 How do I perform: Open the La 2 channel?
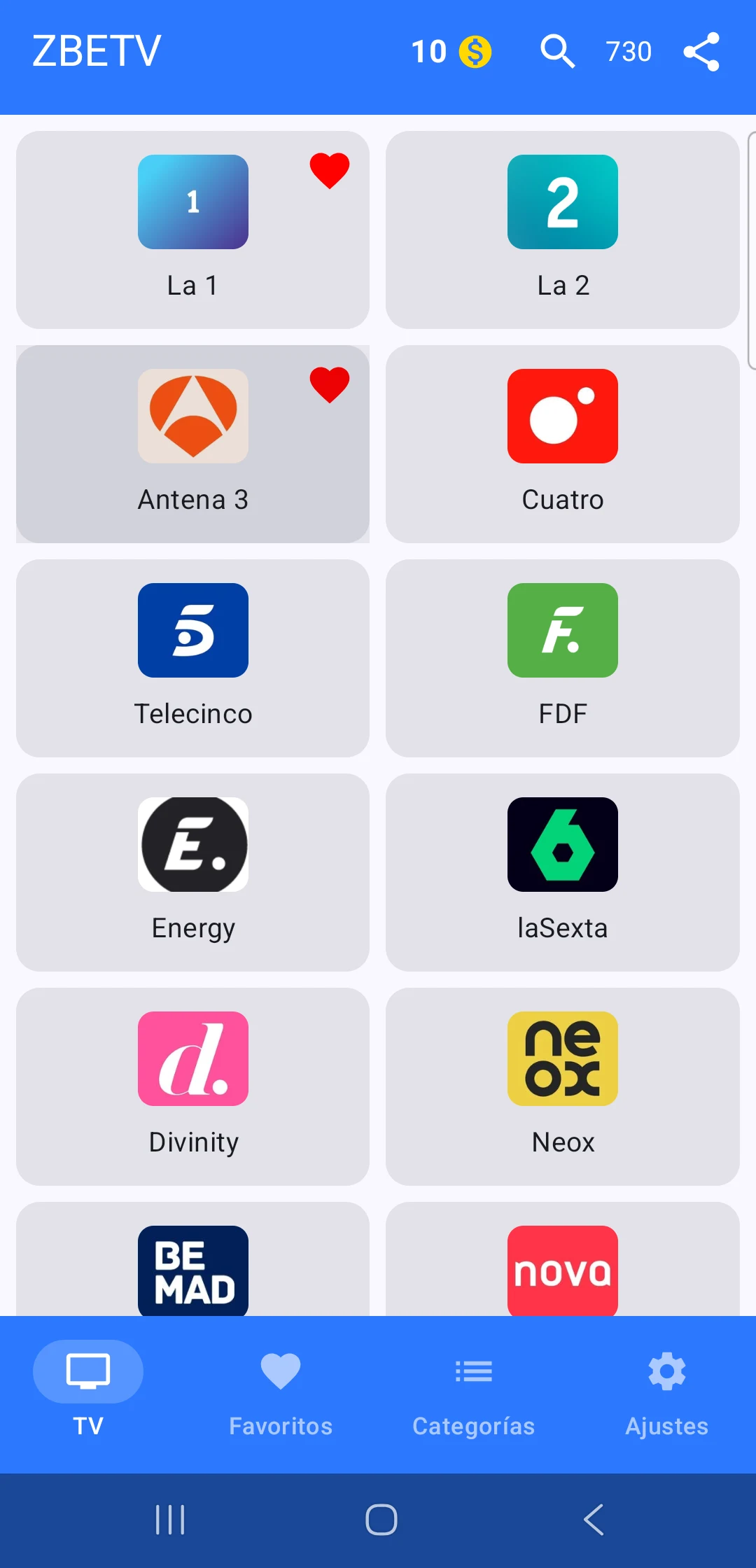pos(563,230)
